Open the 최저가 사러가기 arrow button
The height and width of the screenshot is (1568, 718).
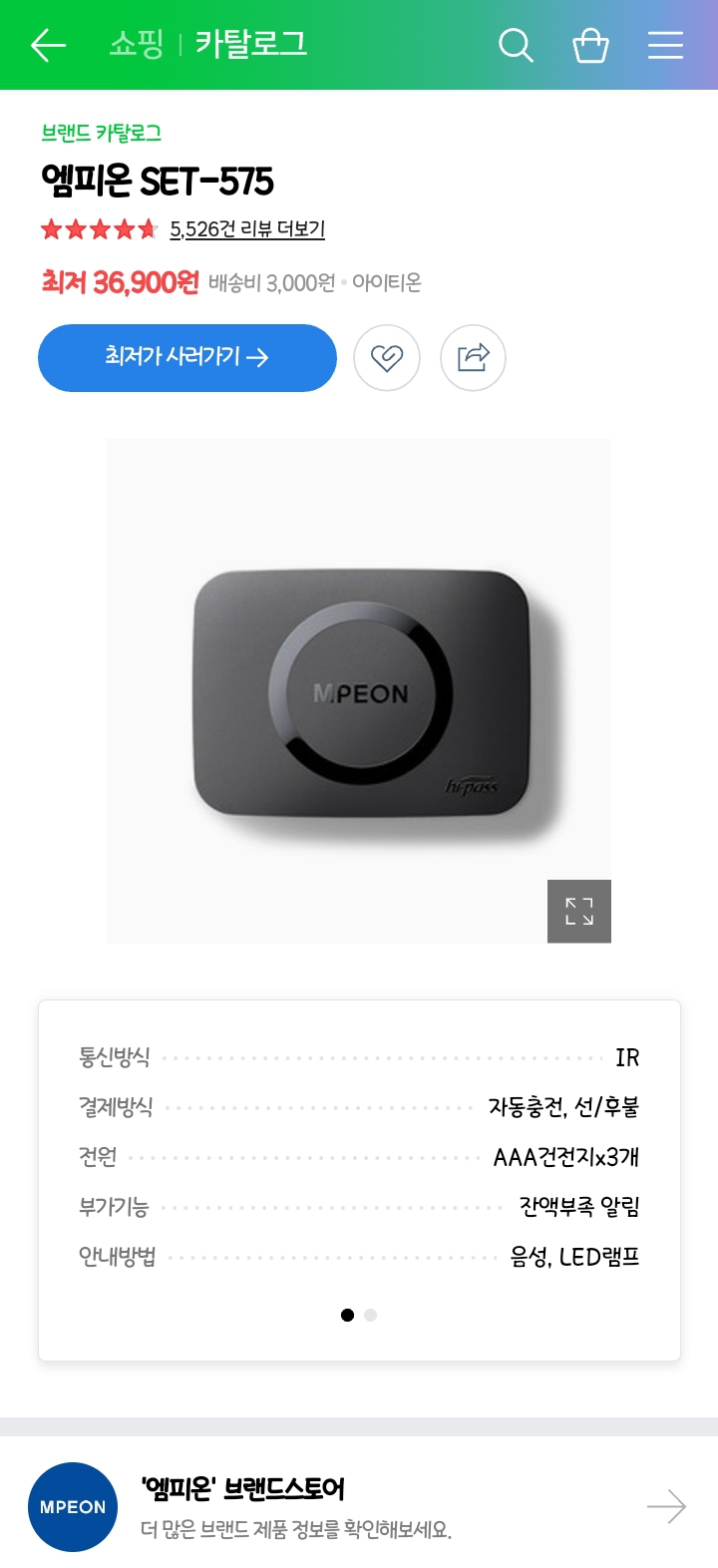(186, 357)
